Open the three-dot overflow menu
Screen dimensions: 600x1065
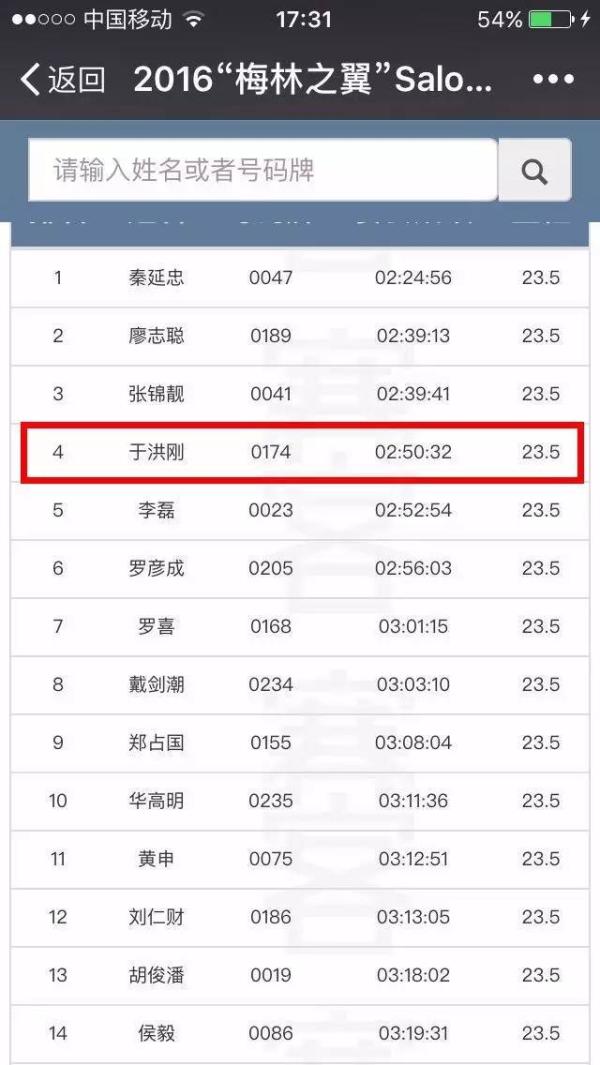tap(553, 80)
